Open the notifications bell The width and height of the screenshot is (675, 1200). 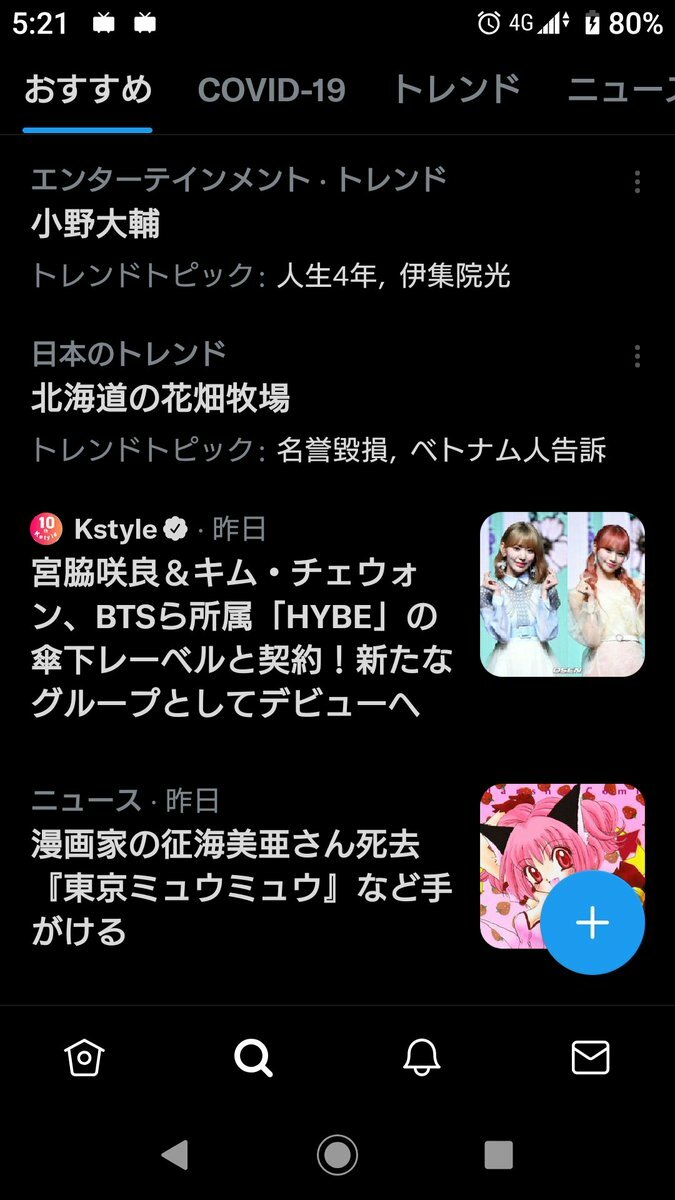[421, 1056]
